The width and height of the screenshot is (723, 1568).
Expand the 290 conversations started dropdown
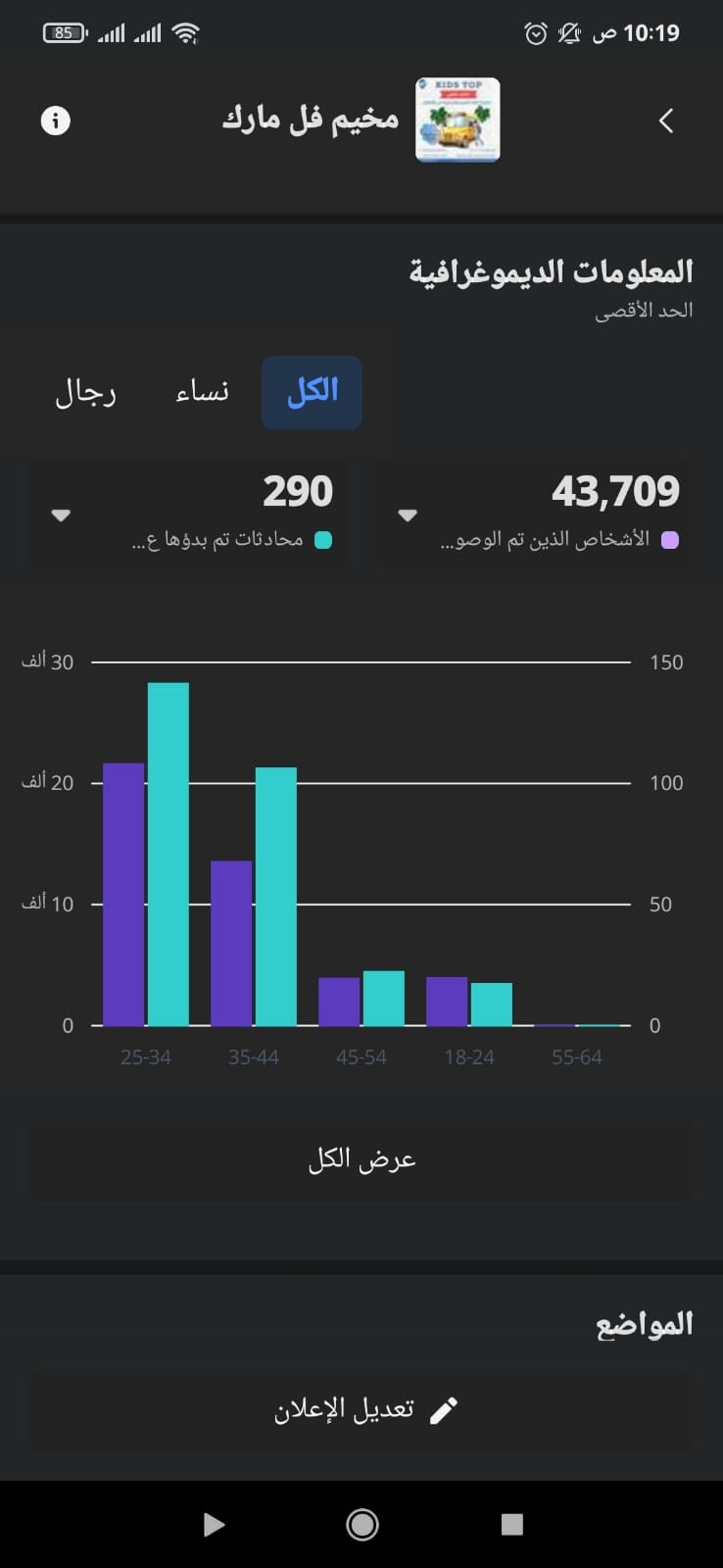[61, 515]
